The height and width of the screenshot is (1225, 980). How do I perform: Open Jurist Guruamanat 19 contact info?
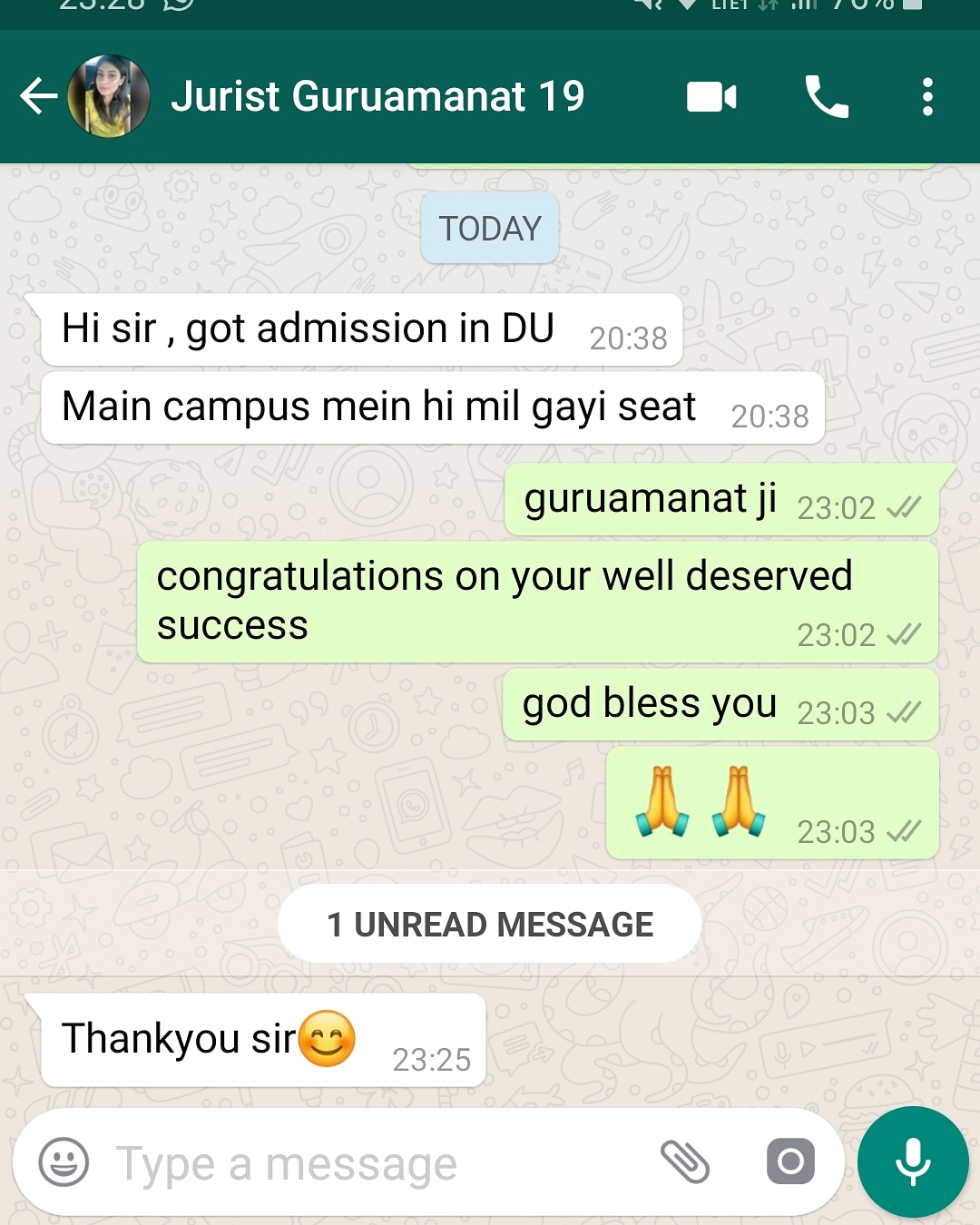coord(377,96)
